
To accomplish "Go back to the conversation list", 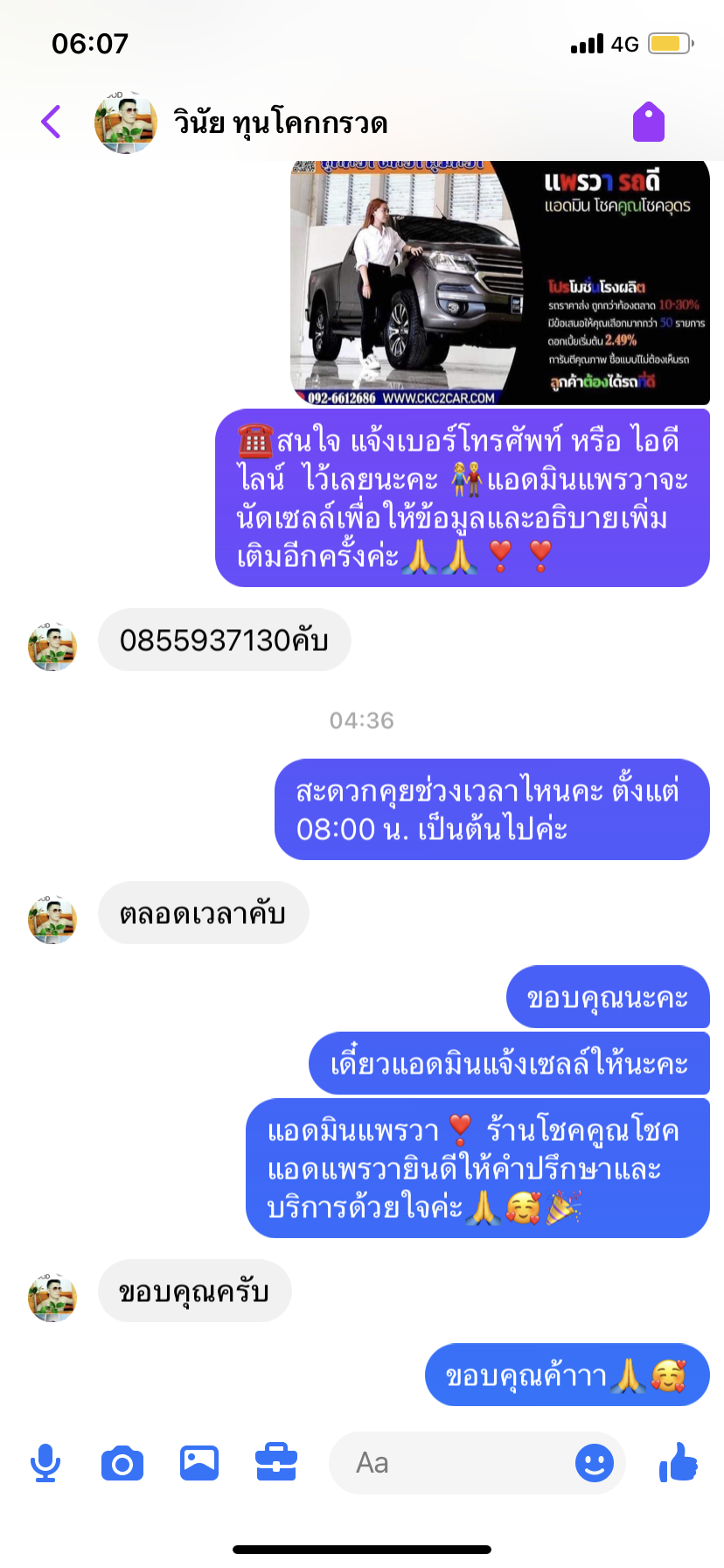I will pyautogui.click(x=51, y=122).
